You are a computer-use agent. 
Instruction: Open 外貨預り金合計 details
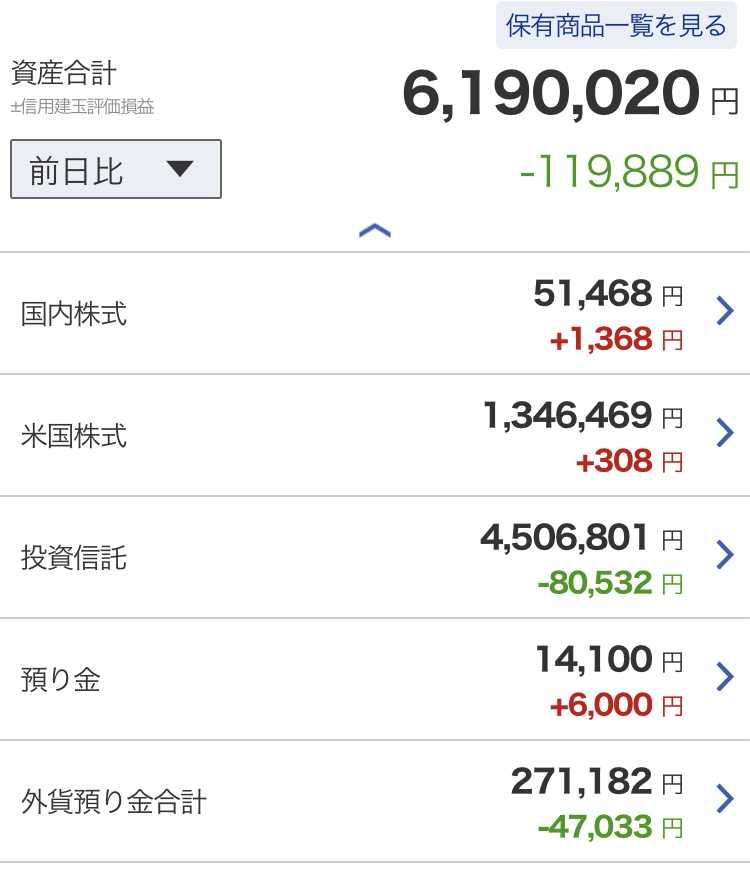375,802
